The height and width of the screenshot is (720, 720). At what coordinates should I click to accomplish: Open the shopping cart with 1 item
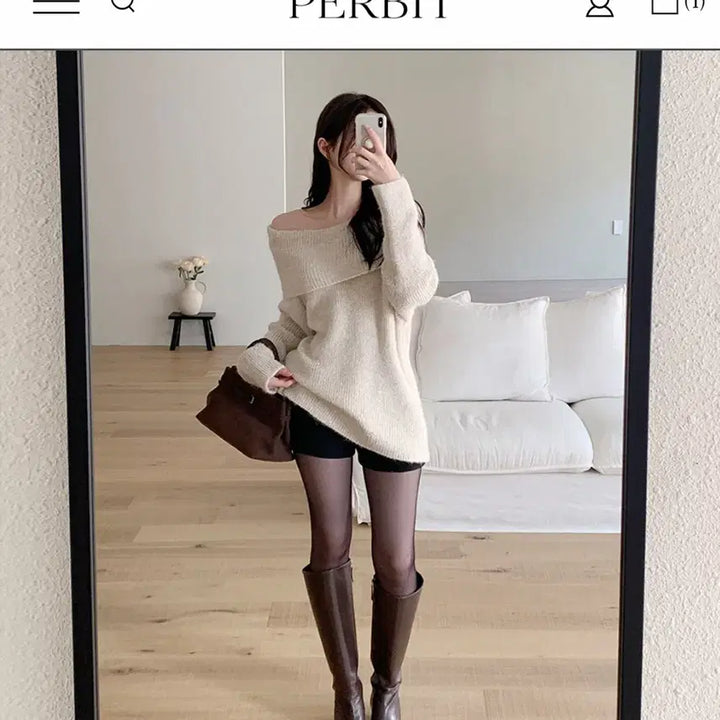coord(670,5)
